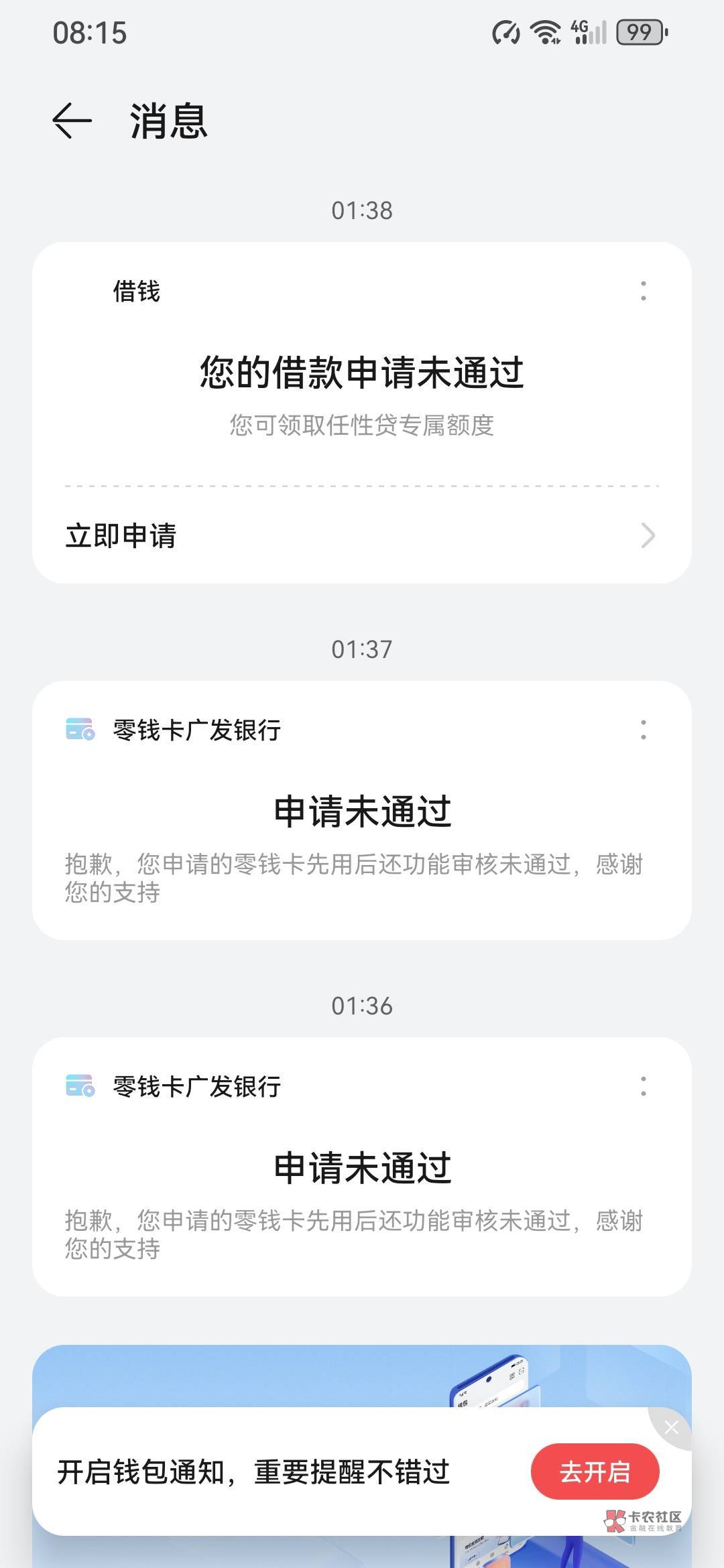Open the overflow menu on the 借钱 message

point(644,291)
